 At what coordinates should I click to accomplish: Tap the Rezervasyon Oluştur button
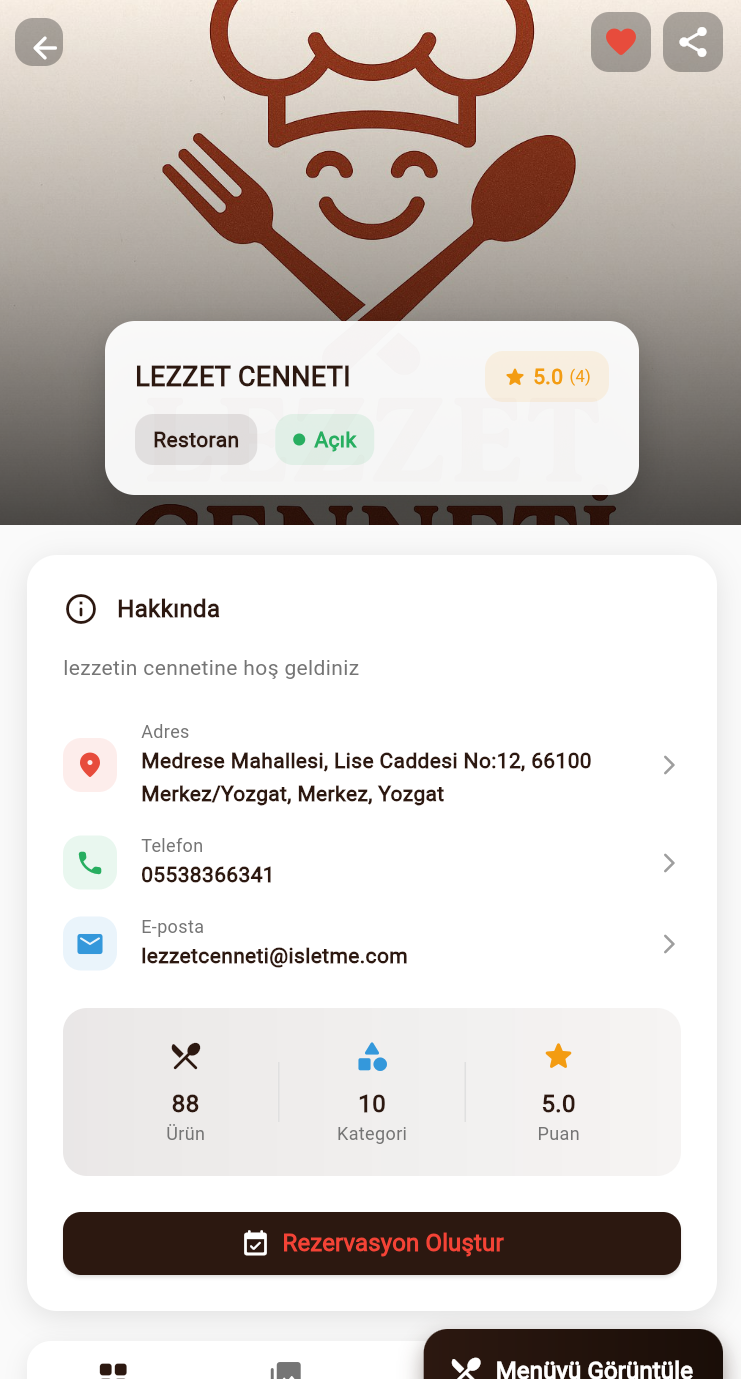371,1243
